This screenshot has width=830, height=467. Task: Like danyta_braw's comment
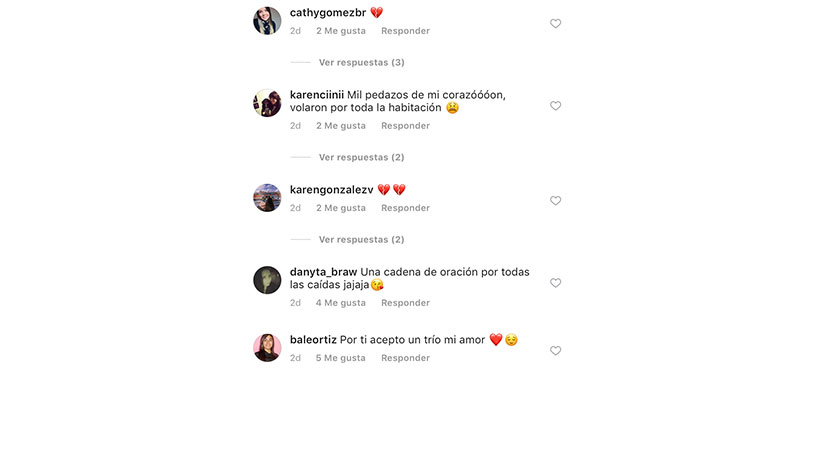(x=555, y=283)
